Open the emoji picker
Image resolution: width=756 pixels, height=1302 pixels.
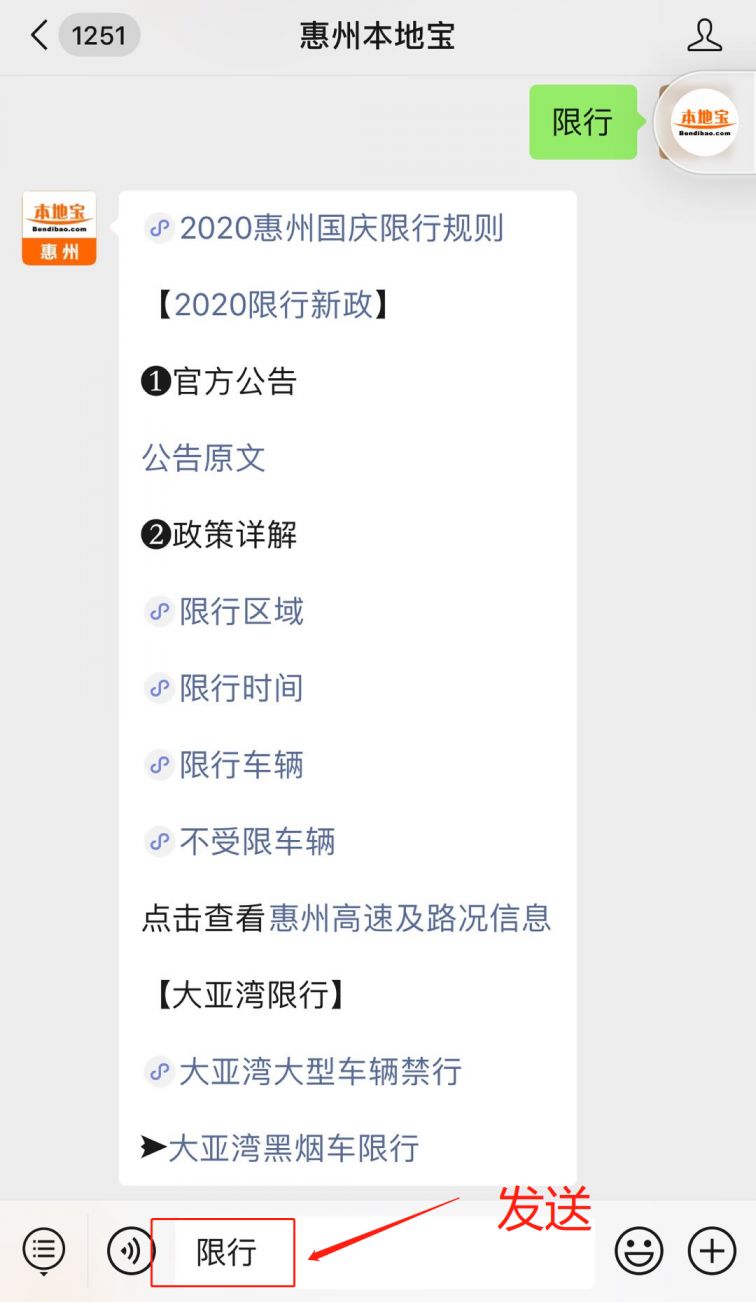coord(638,1251)
